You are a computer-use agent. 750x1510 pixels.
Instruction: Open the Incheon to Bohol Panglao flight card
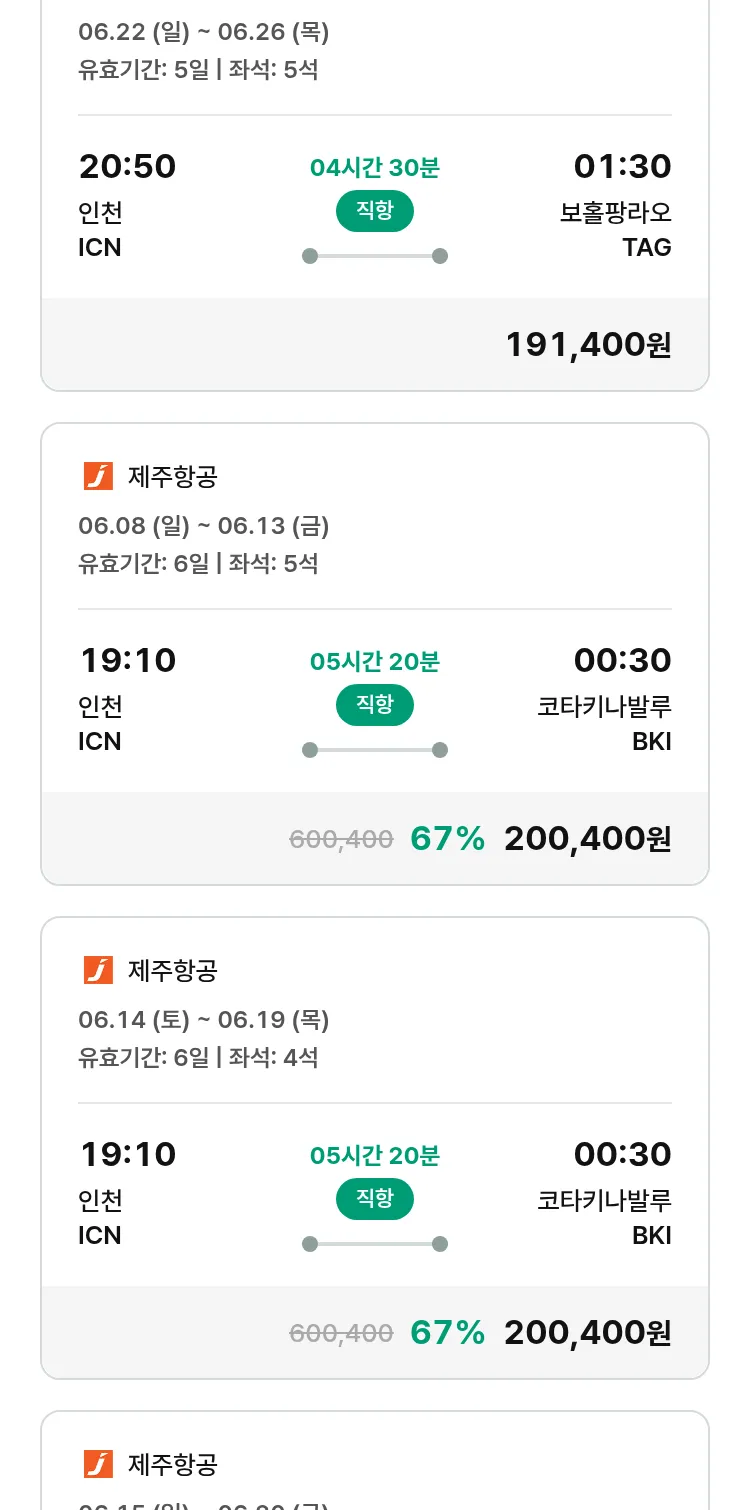[x=375, y=195]
